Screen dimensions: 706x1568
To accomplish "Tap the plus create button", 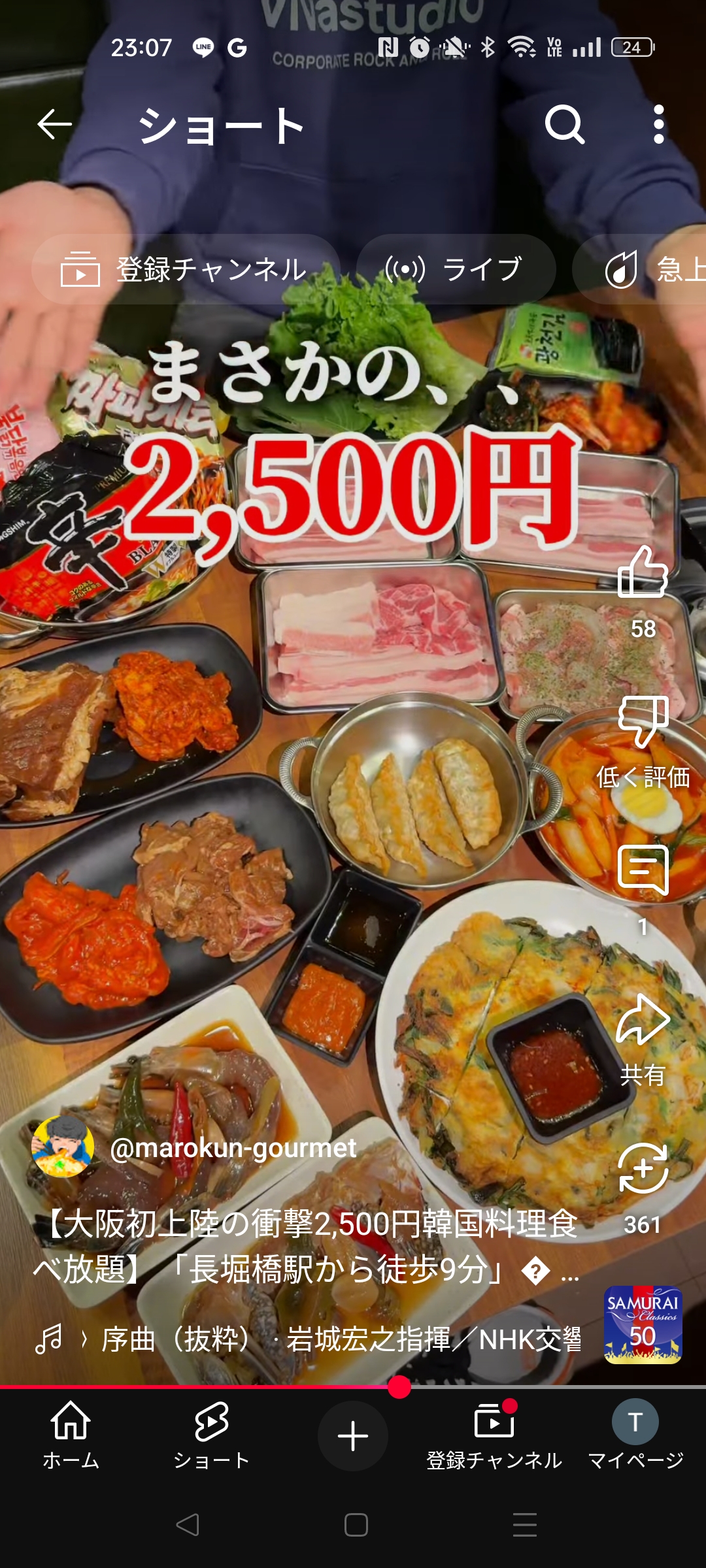I will click(x=353, y=1436).
